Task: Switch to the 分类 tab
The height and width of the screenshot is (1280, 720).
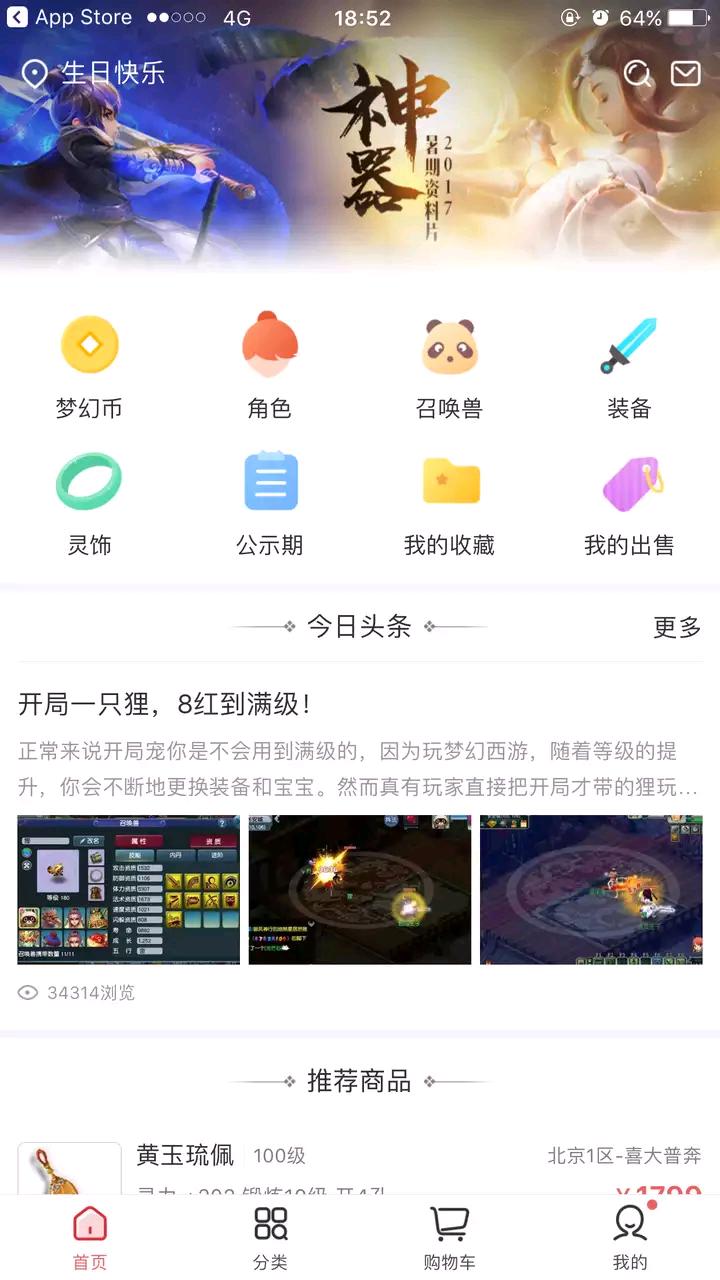Action: click(270, 1238)
